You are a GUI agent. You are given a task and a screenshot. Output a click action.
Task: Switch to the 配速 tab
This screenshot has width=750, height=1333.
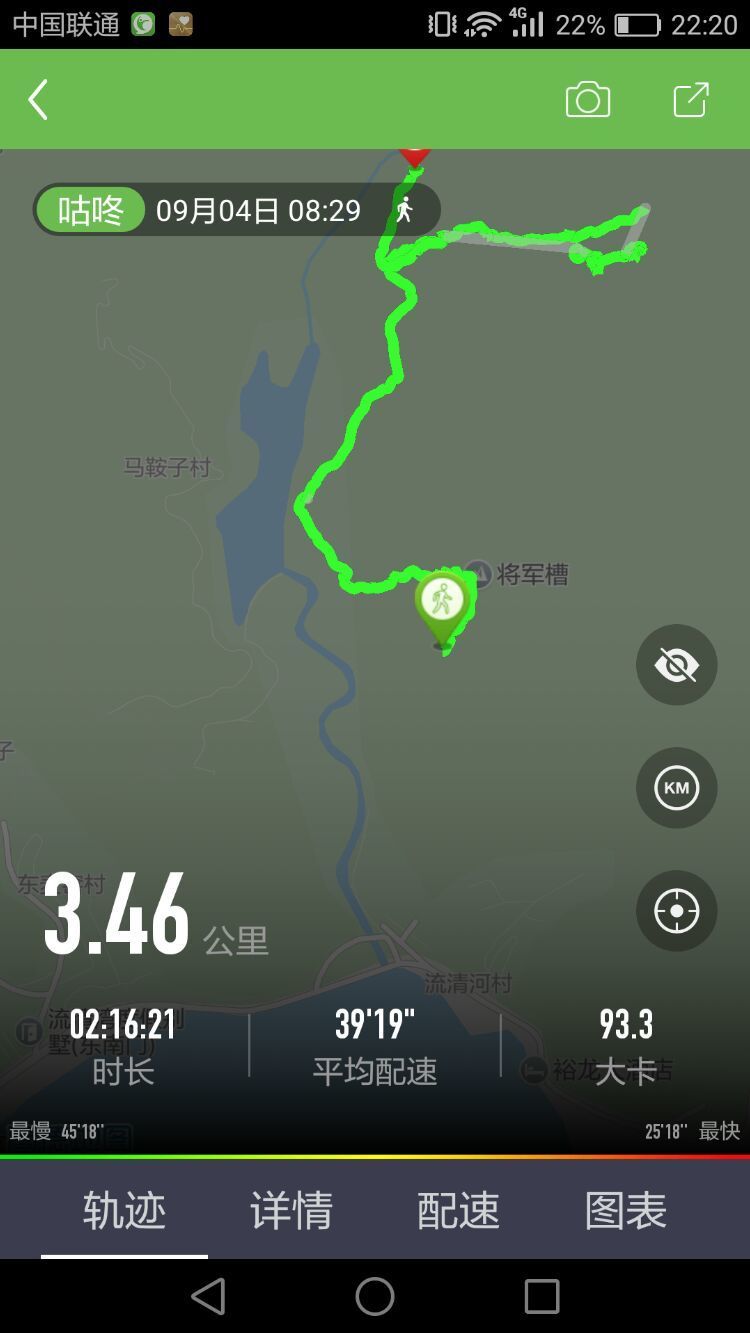[458, 1210]
